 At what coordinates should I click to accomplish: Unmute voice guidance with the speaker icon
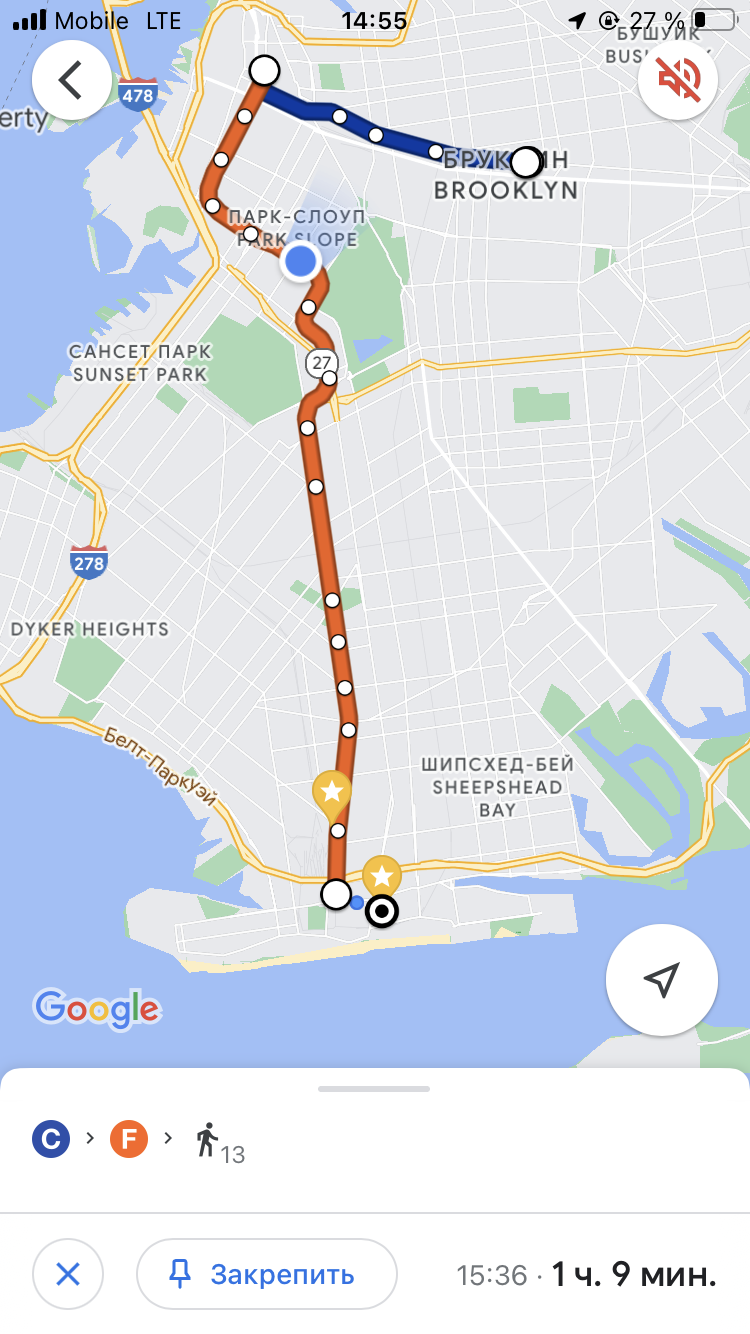(678, 80)
